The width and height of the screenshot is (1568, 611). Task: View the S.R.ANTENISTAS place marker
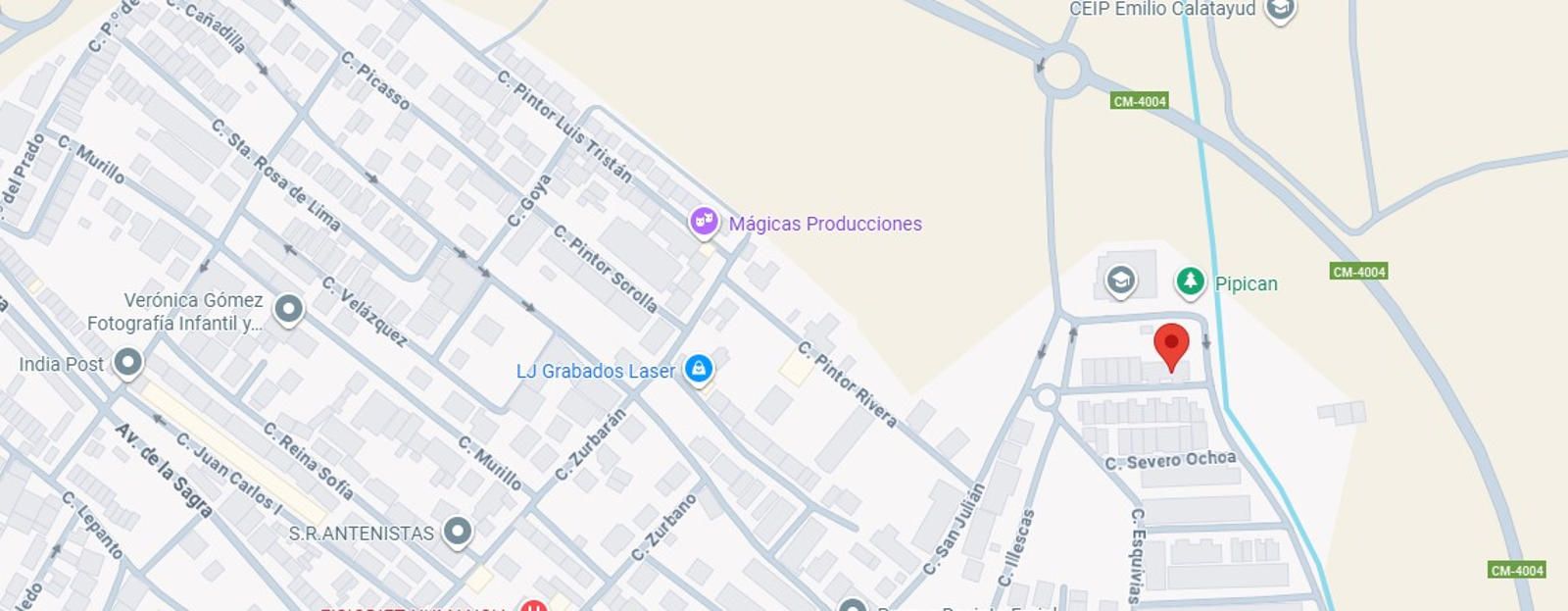click(x=457, y=532)
